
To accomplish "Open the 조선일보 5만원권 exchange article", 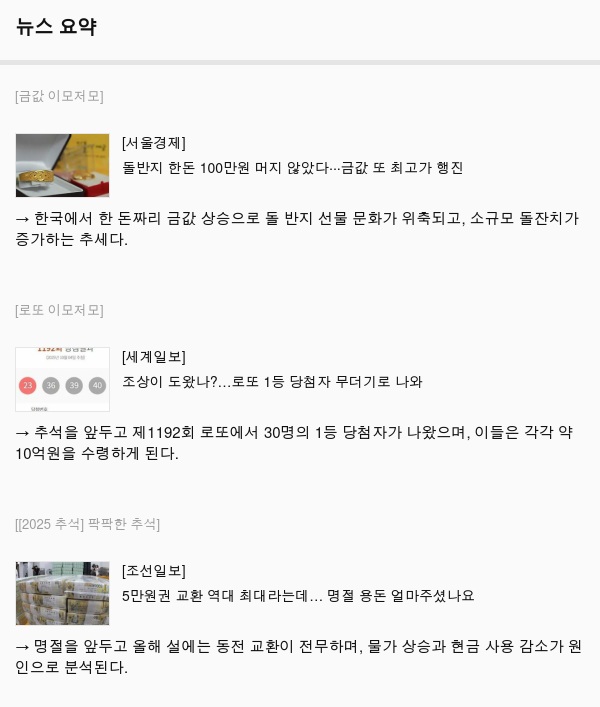I will pos(297,596).
